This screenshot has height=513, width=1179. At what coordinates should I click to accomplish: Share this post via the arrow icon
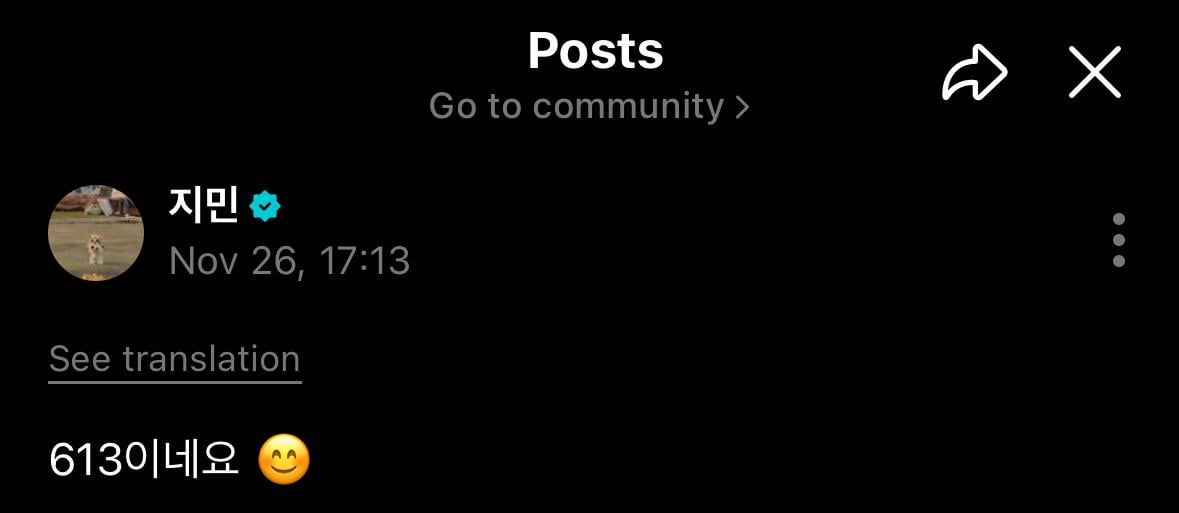[974, 74]
